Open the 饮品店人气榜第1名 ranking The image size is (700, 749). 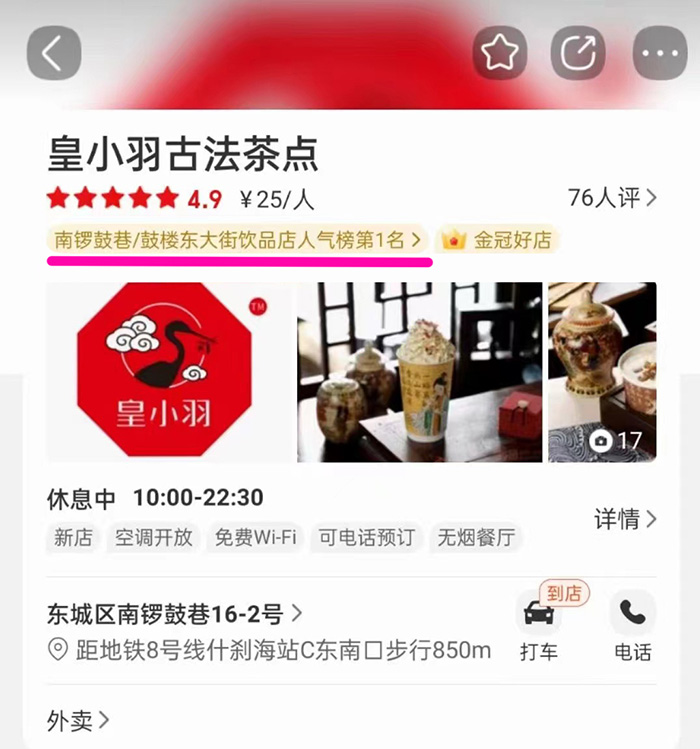click(x=238, y=240)
